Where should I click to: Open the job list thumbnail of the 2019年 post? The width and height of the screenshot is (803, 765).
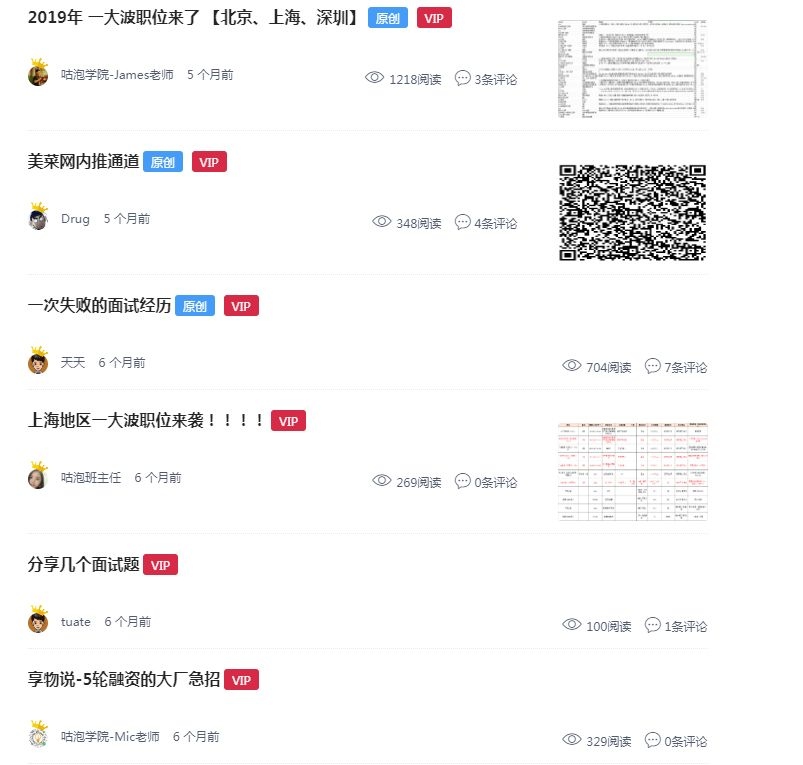point(633,68)
